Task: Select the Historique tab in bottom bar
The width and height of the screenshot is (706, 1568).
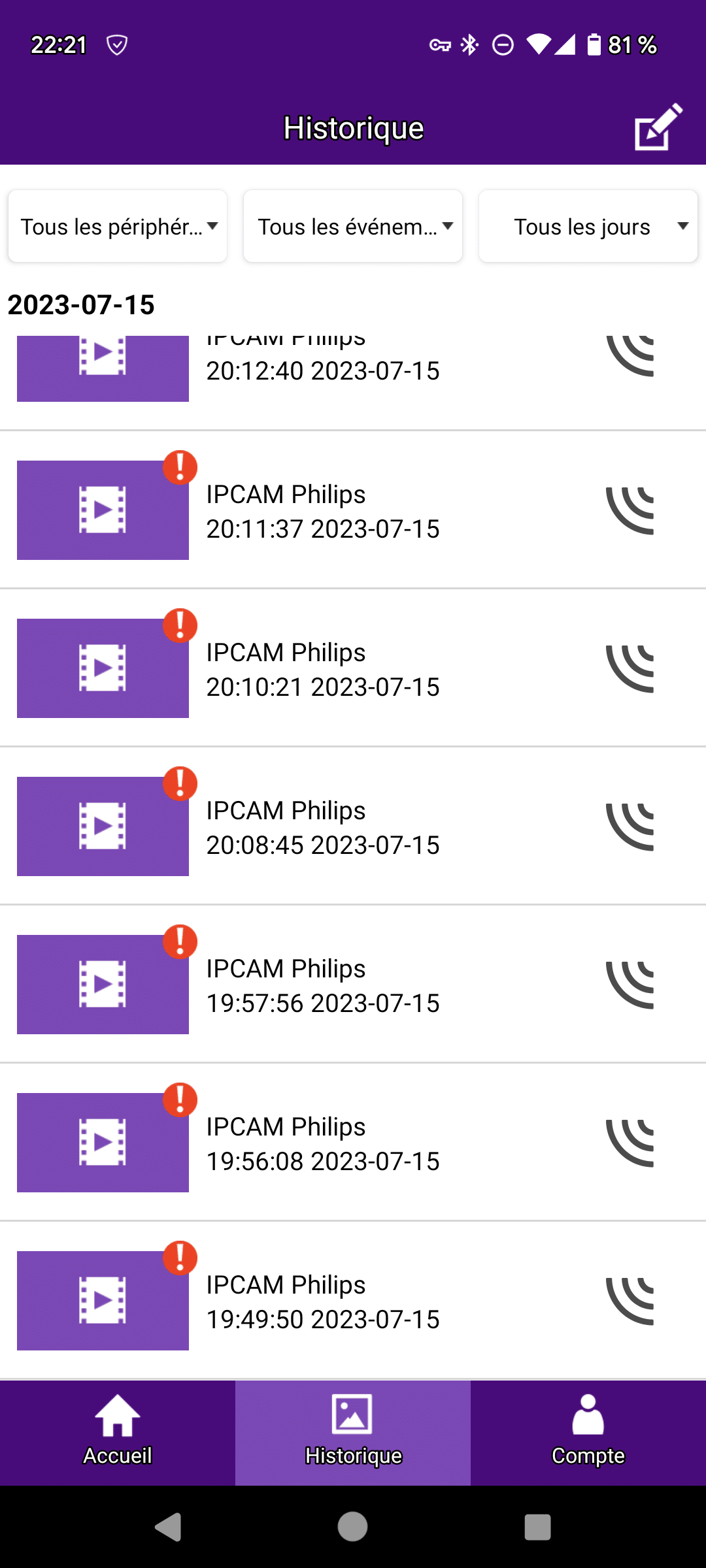Action: pyautogui.click(x=353, y=1432)
